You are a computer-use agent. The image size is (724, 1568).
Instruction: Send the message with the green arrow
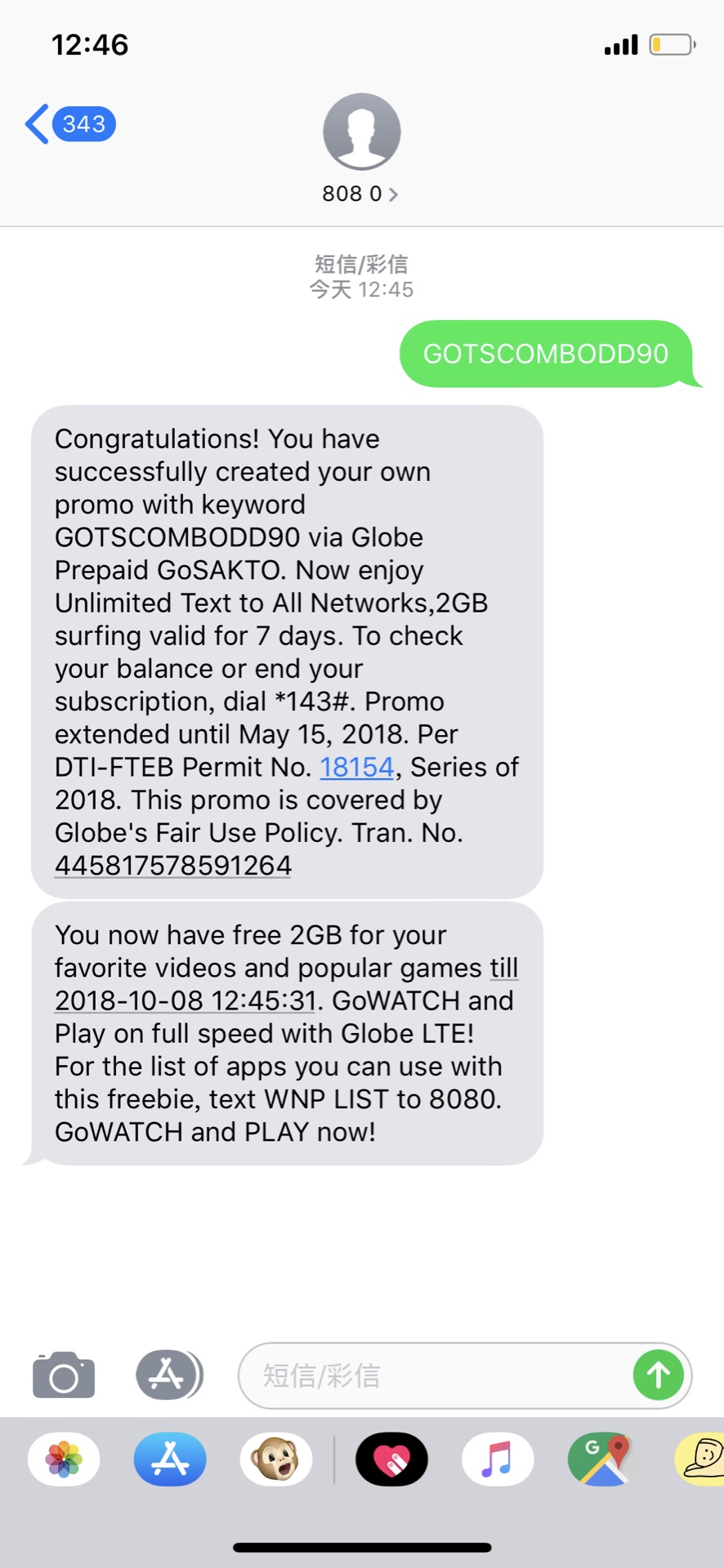coord(658,1375)
